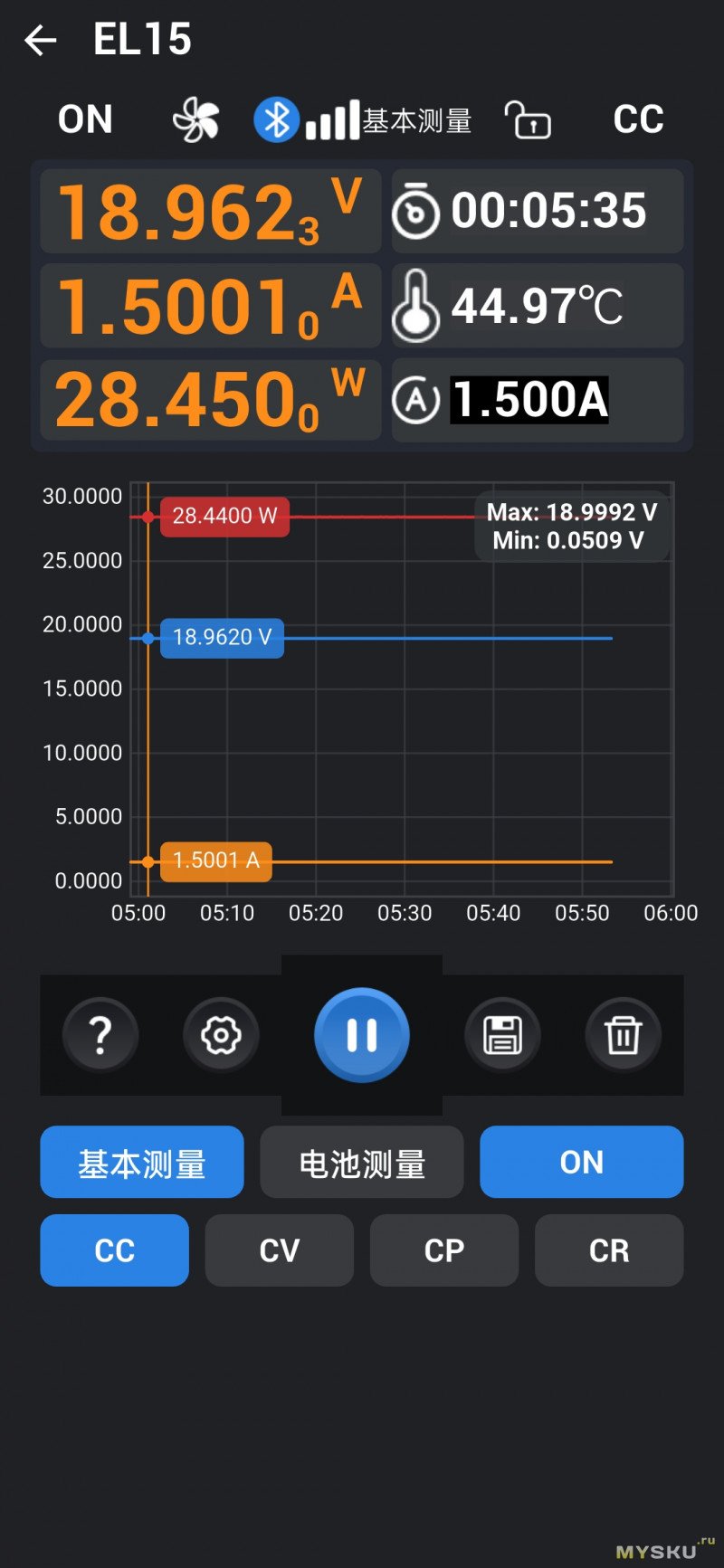This screenshot has width=724, height=1568.
Task: Toggle the blue ON load button
Action: pyautogui.click(x=581, y=1163)
